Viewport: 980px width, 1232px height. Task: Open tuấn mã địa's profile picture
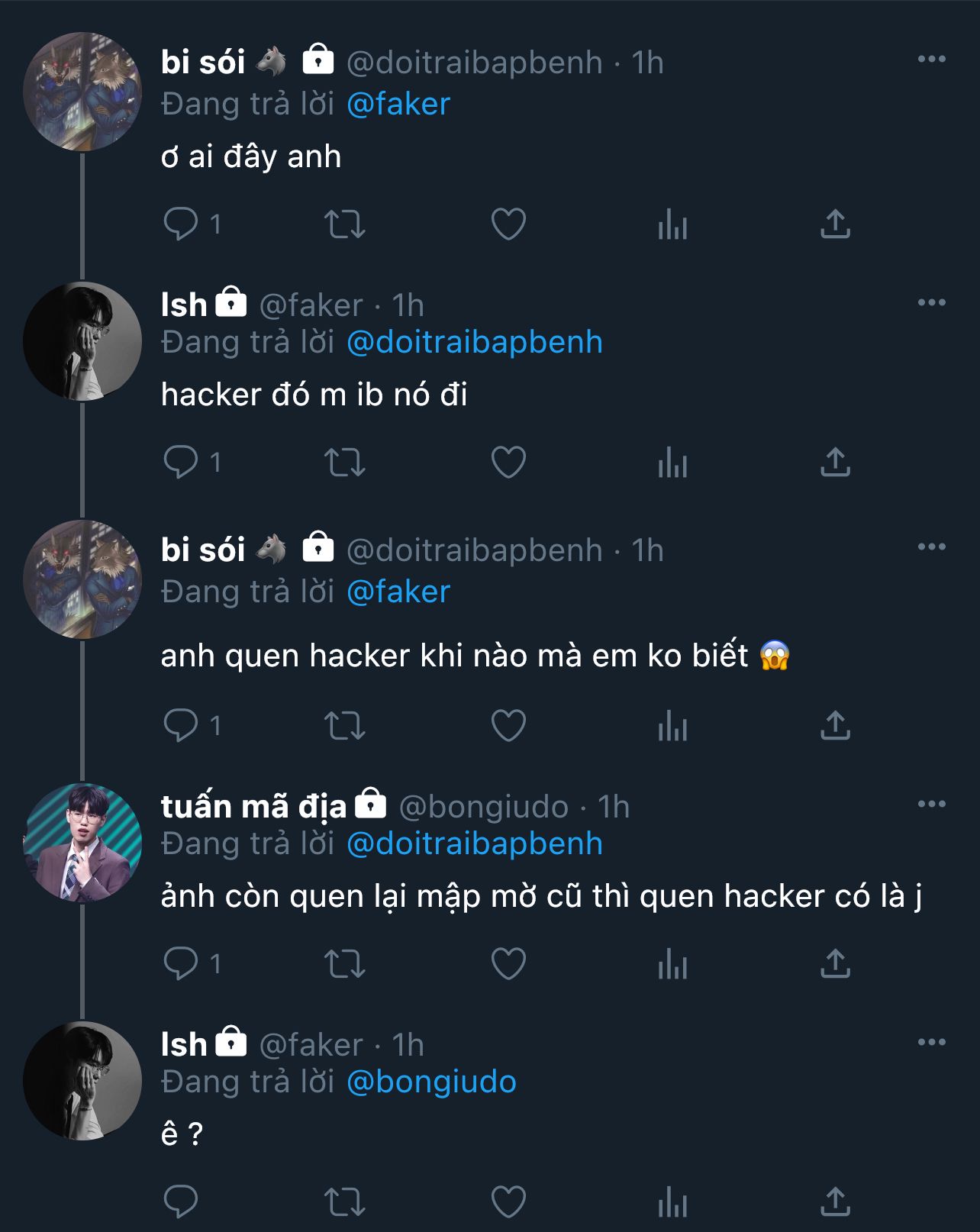coord(82,843)
